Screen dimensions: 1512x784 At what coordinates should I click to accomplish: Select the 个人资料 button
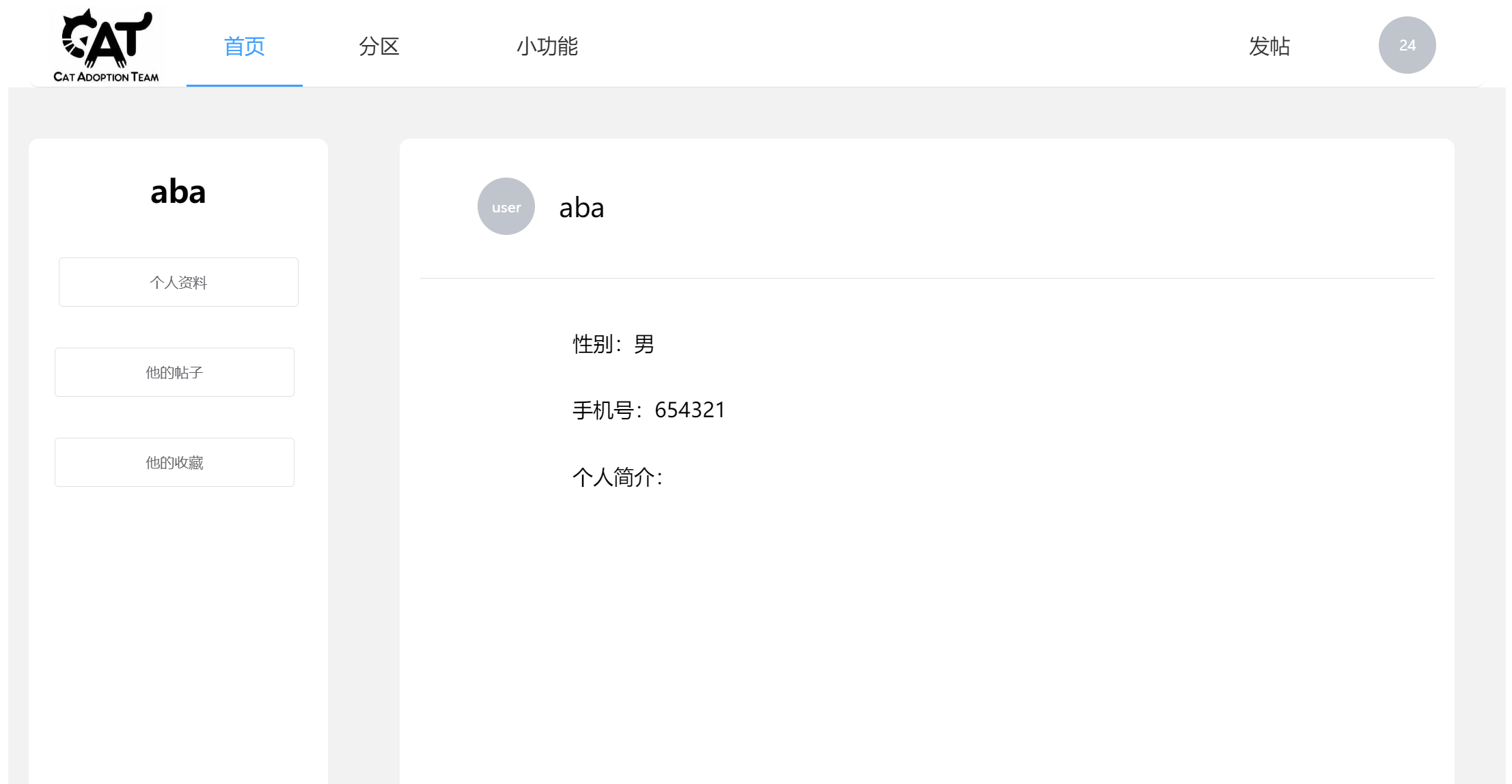(178, 282)
